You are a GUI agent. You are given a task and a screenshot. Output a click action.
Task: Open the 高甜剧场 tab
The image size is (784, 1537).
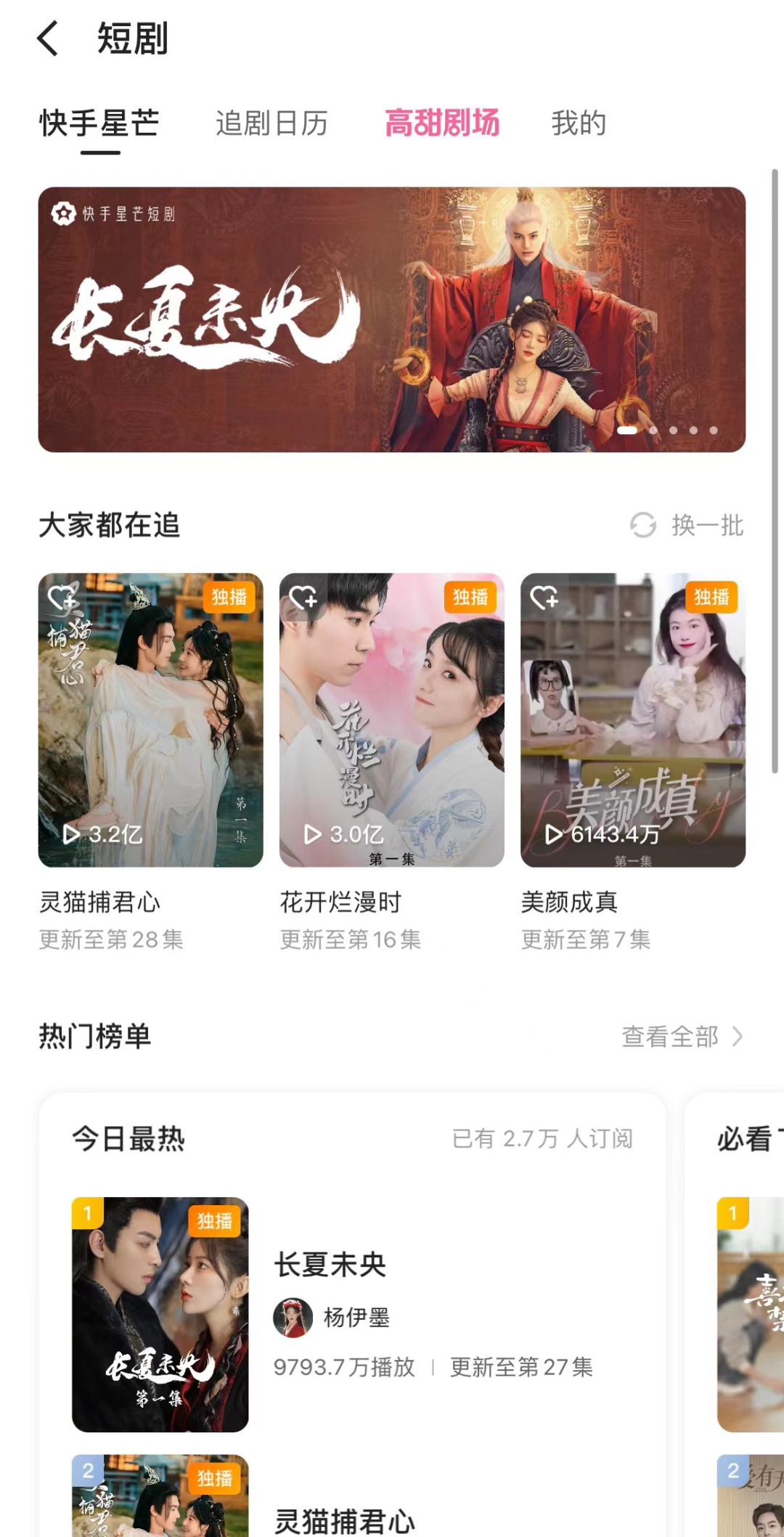[x=442, y=123]
